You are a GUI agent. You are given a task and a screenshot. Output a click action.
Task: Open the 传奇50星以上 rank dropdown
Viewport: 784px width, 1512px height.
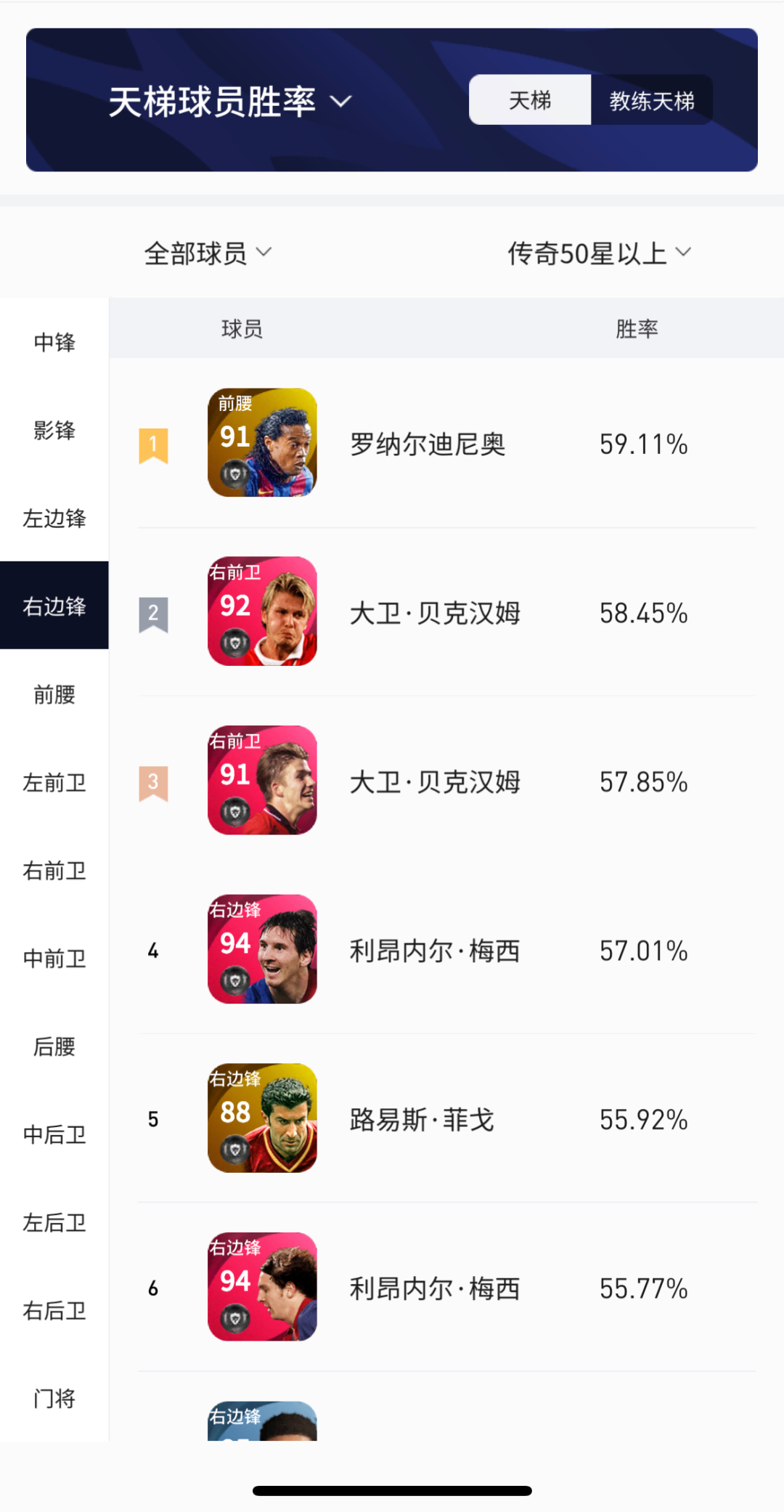tap(599, 253)
